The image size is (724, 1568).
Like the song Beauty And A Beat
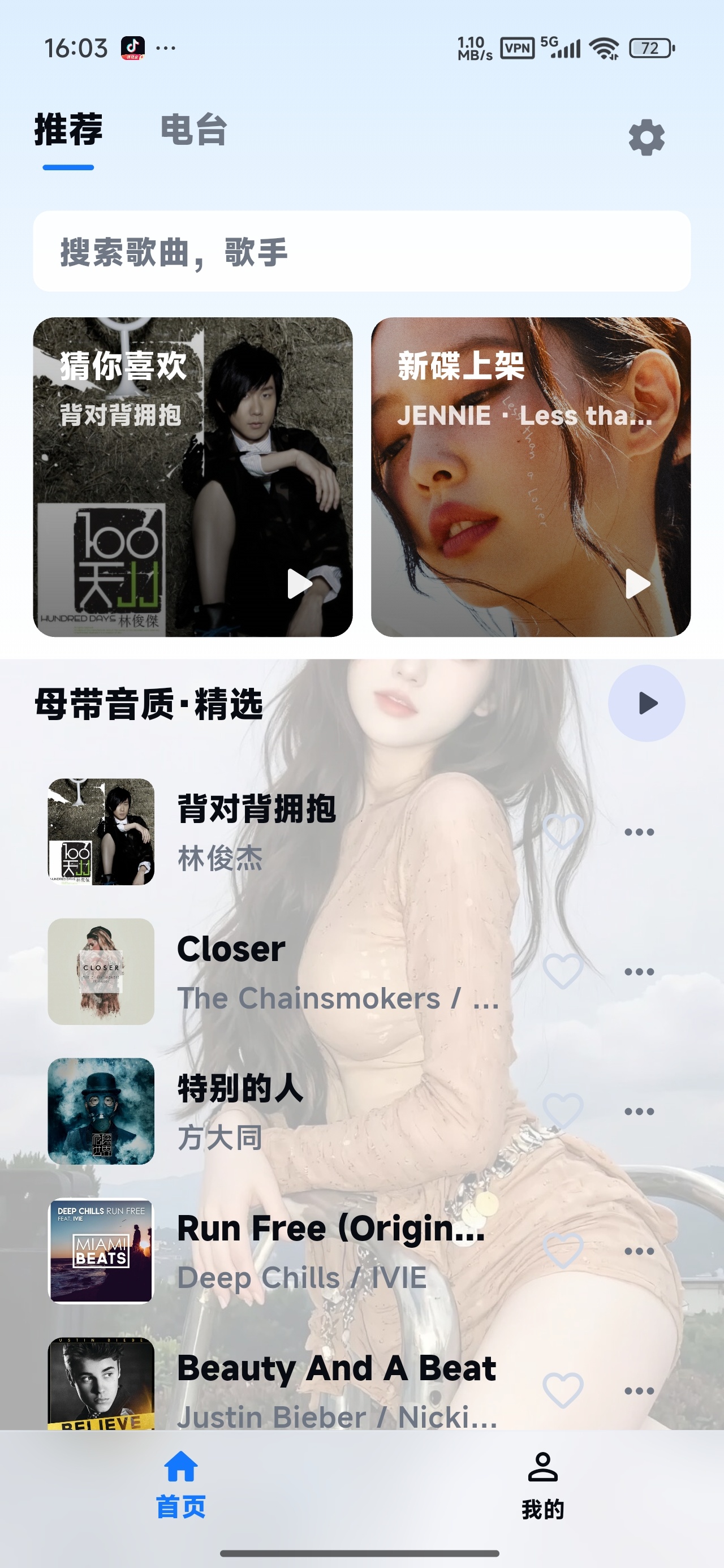[563, 1391]
